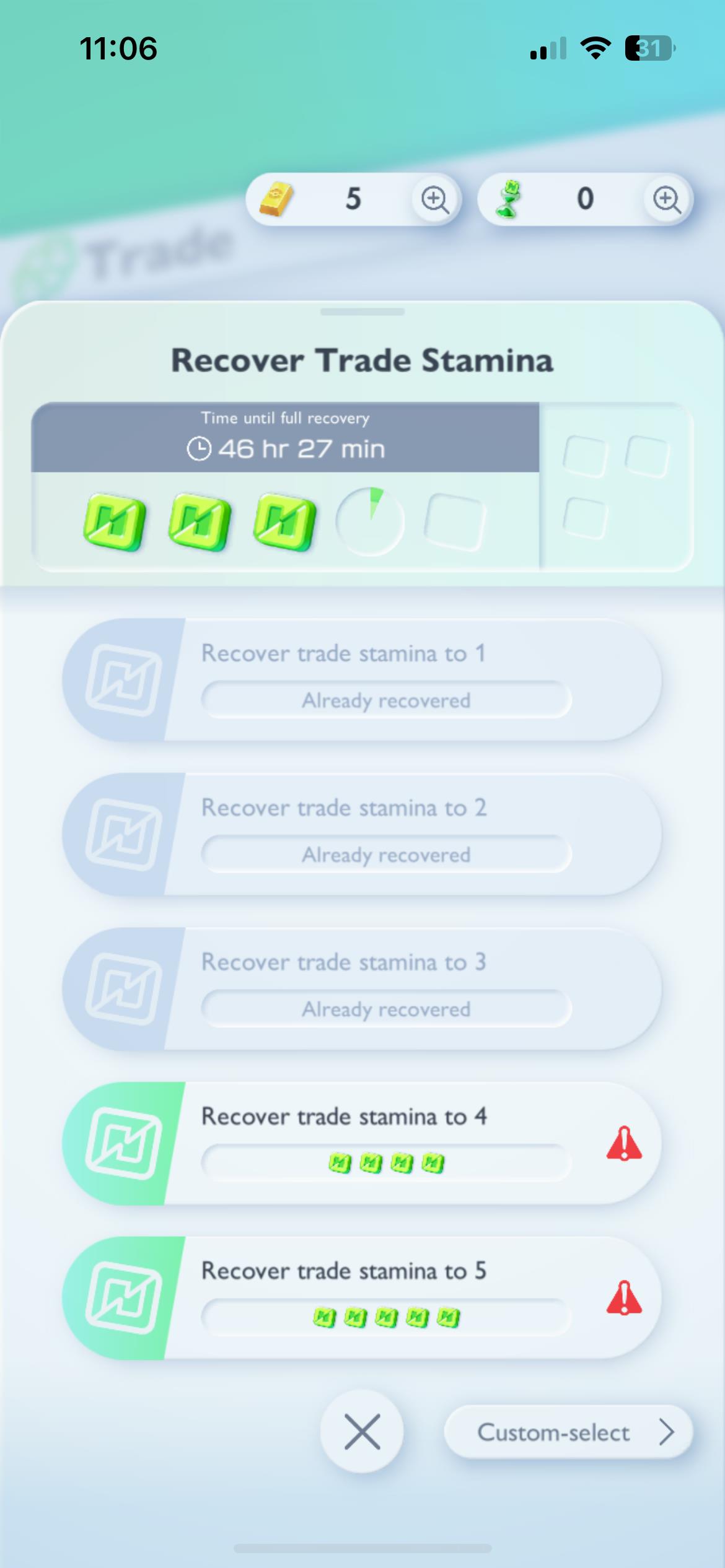Select Recover trade stamina to 4

(362, 1143)
